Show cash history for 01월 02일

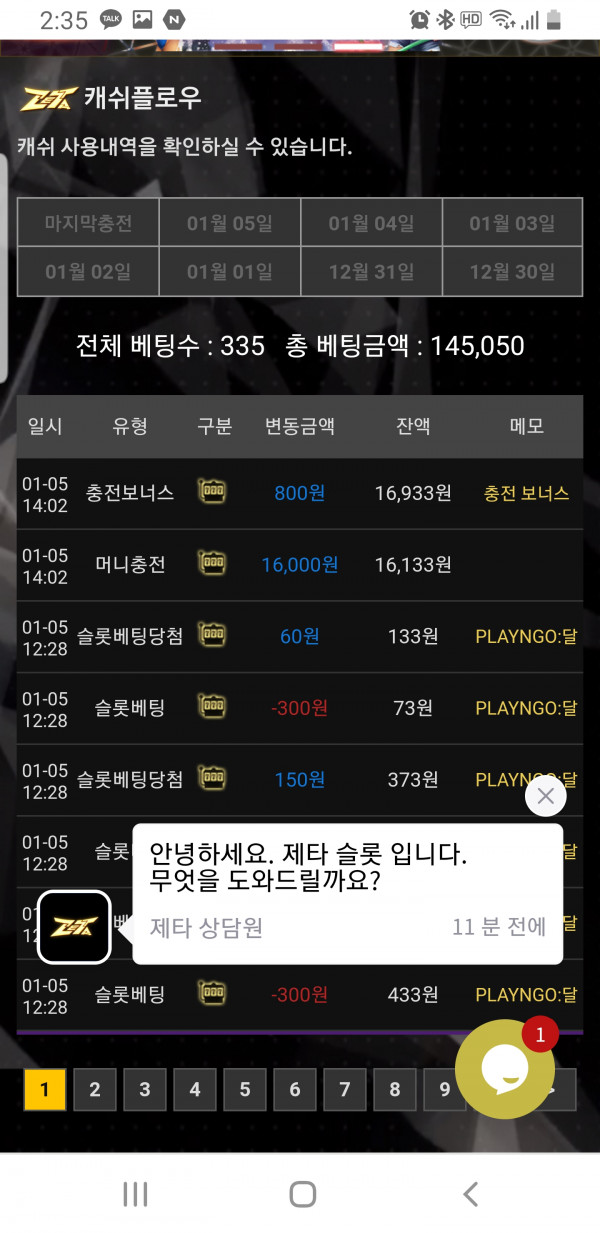(x=88, y=272)
